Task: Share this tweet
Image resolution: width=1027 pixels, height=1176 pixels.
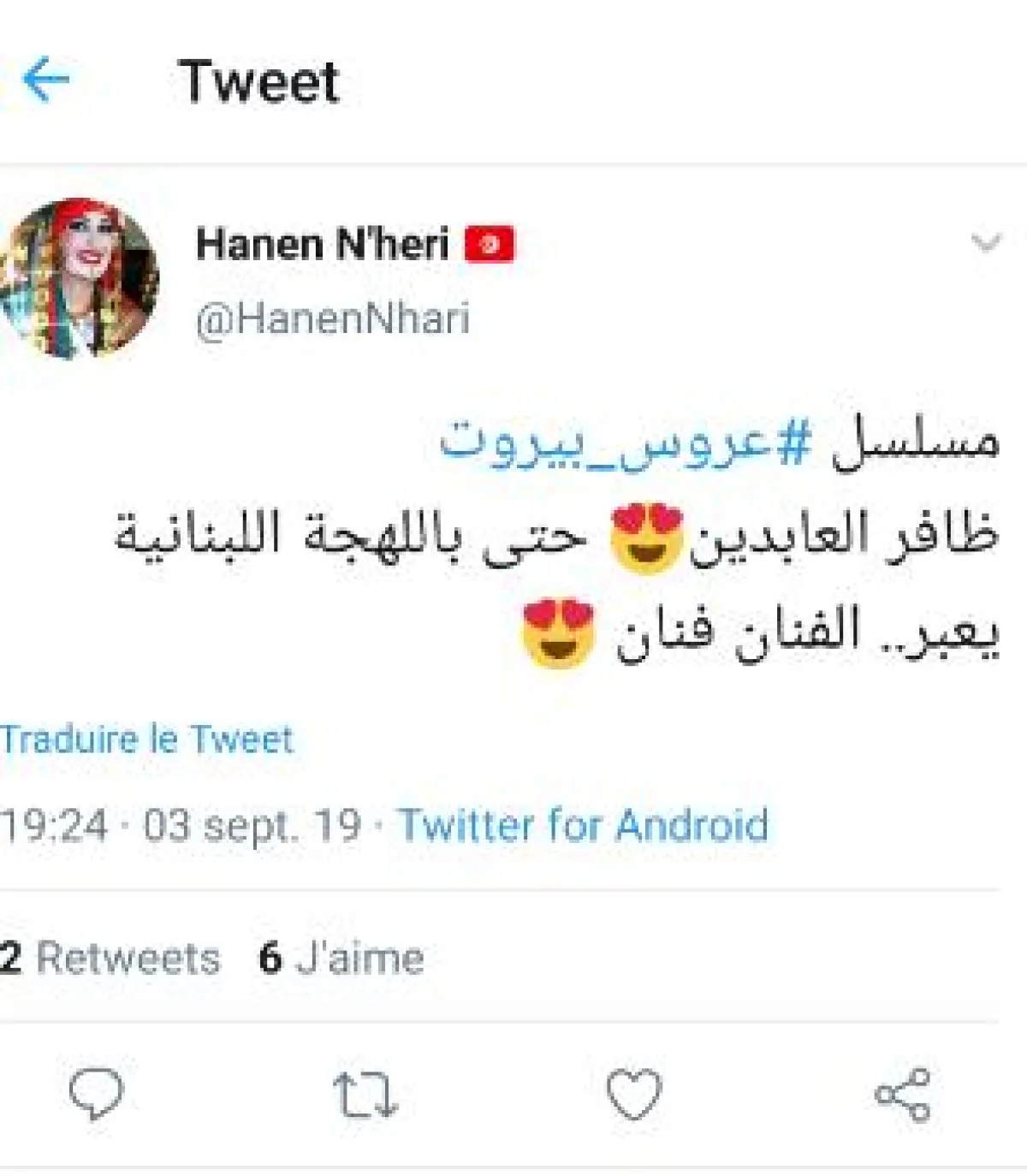Action: pos(902,1094)
